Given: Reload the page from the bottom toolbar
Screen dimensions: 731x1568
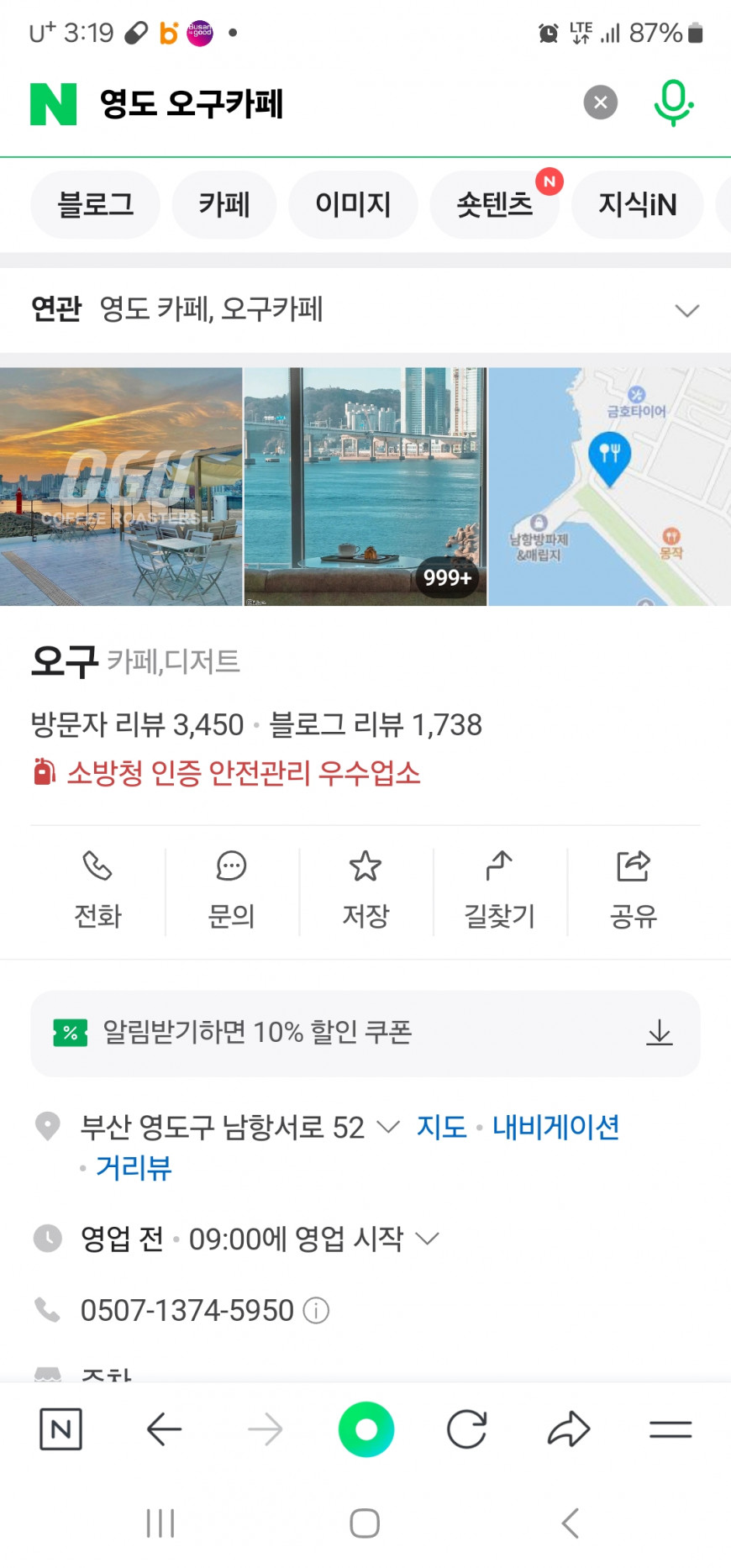Looking at the screenshot, I should click(x=466, y=1429).
